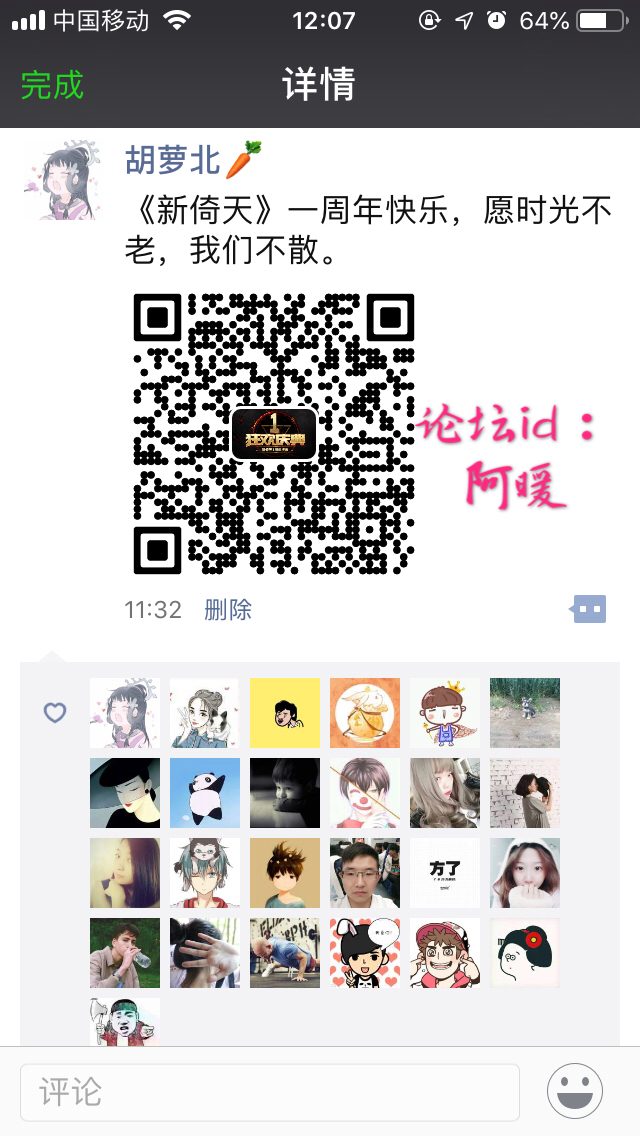The height and width of the screenshot is (1136, 640).
Task: Open the like and comment bubble menu
Action: [589, 608]
